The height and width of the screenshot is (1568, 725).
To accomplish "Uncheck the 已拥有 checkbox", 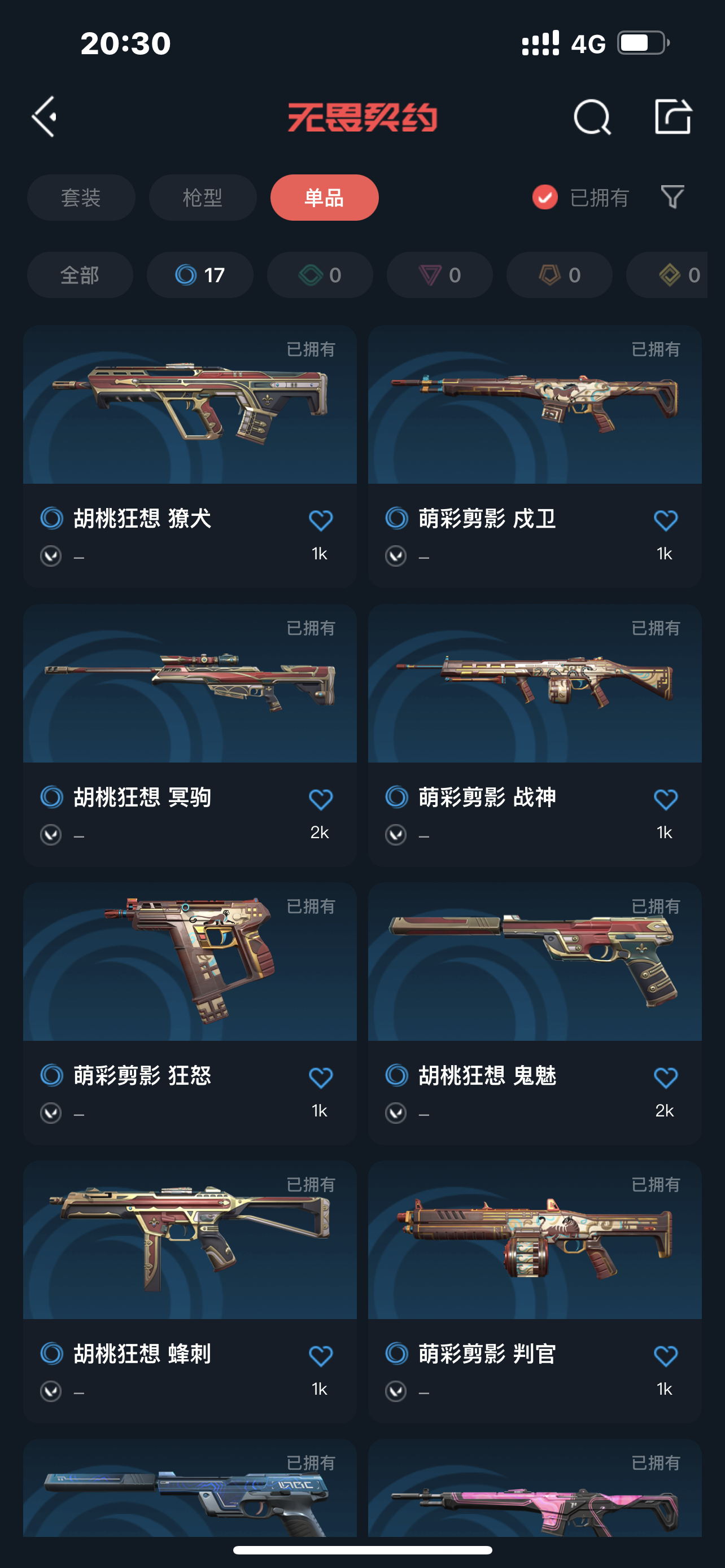I will tap(545, 197).
